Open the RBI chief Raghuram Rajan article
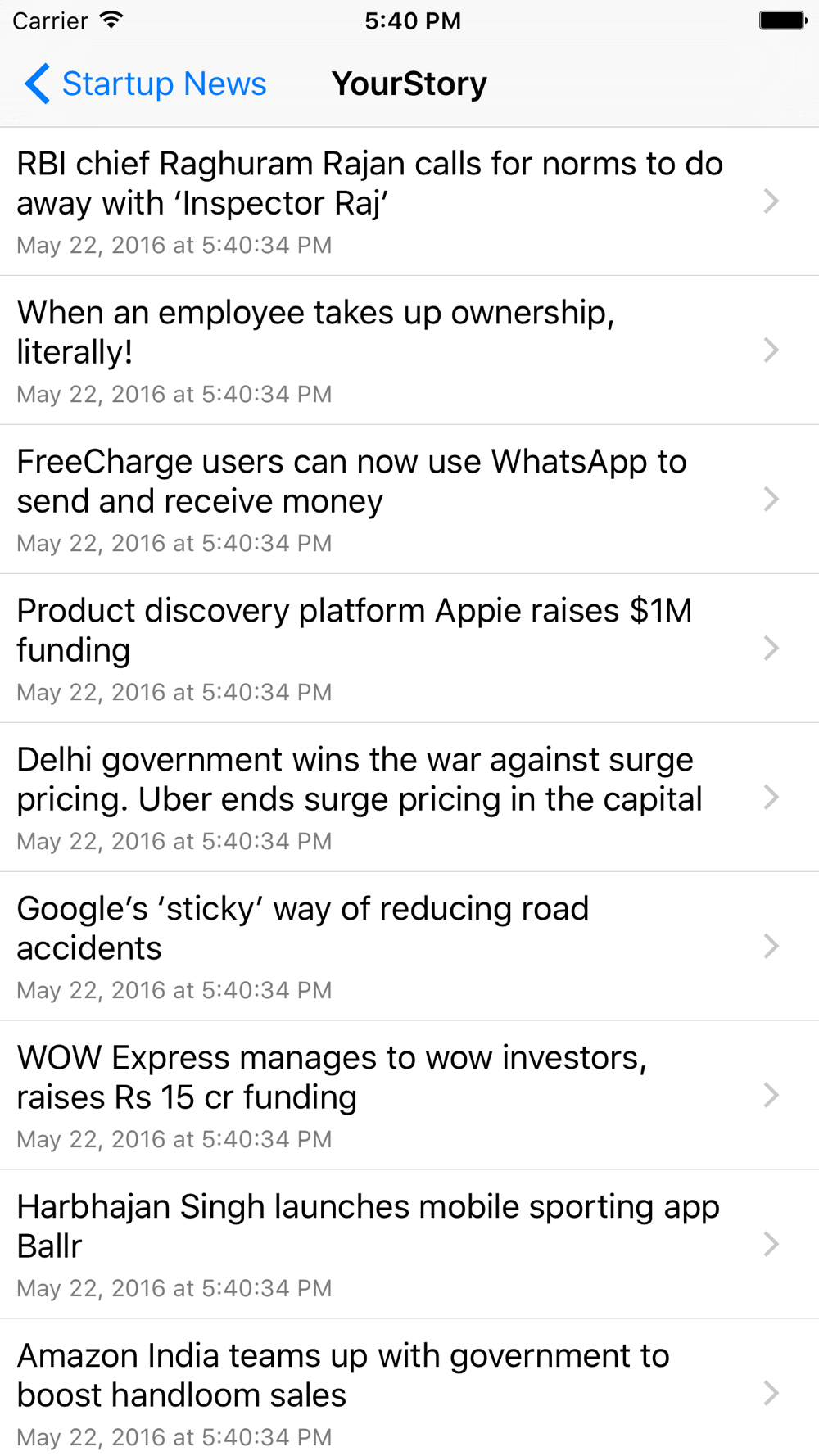 click(x=409, y=201)
